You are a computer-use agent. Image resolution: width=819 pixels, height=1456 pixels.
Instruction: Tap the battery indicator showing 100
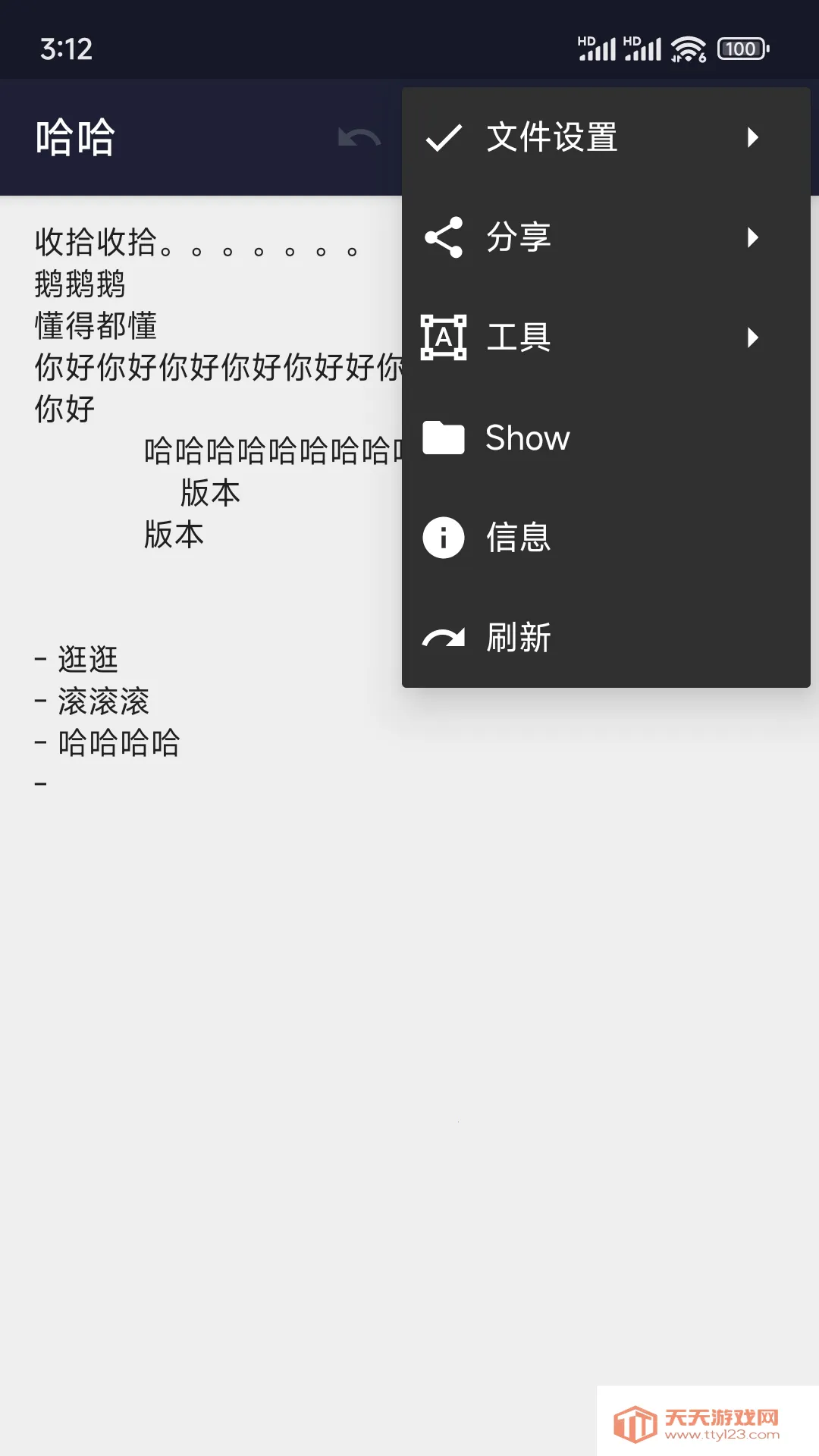(739, 49)
